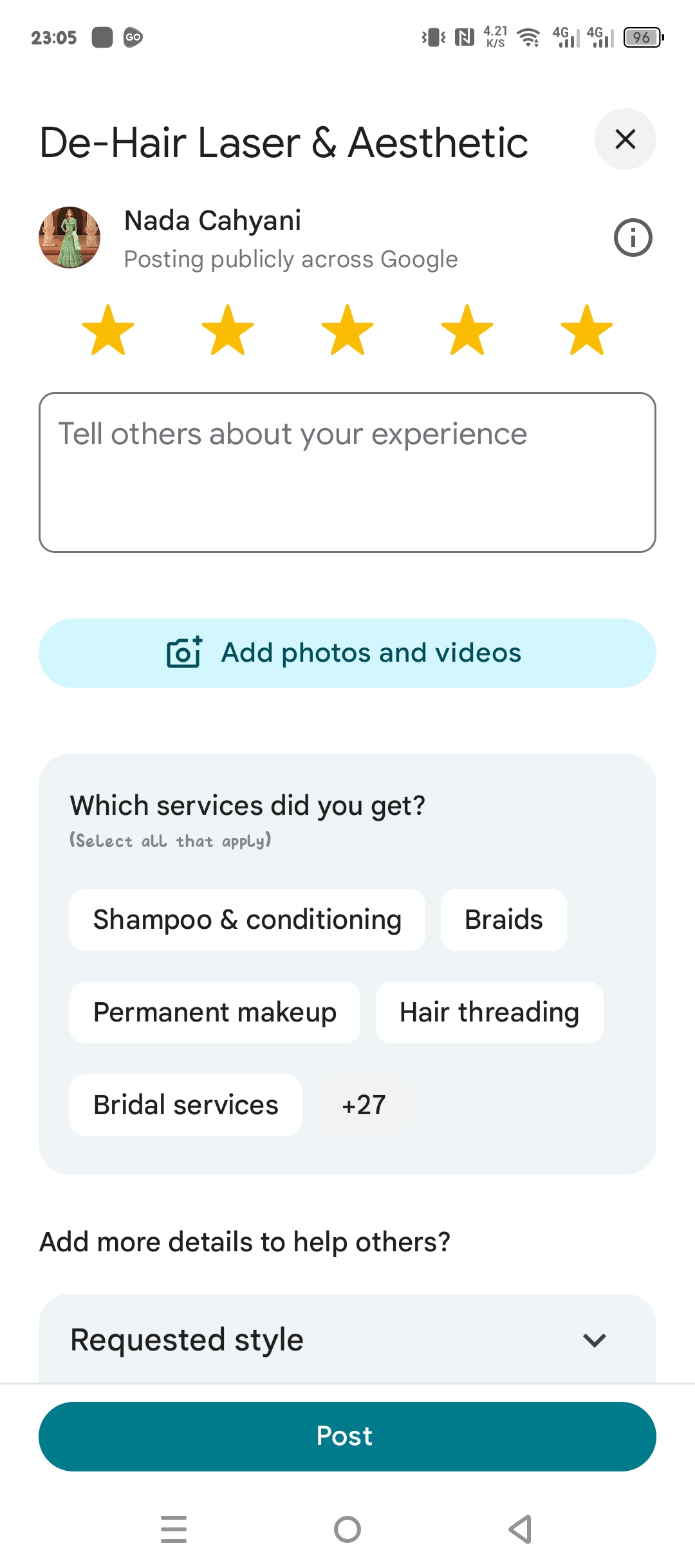The width and height of the screenshot is (695, 1568).
Task: Add photos and videos to review
Action: 347,653
